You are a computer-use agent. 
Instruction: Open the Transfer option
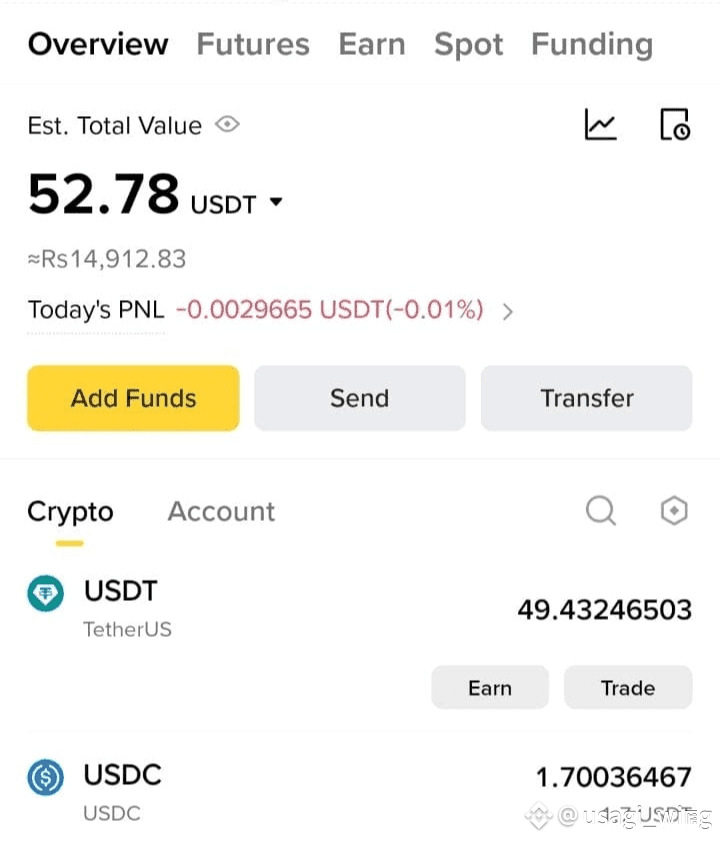[x=586, y=398]
